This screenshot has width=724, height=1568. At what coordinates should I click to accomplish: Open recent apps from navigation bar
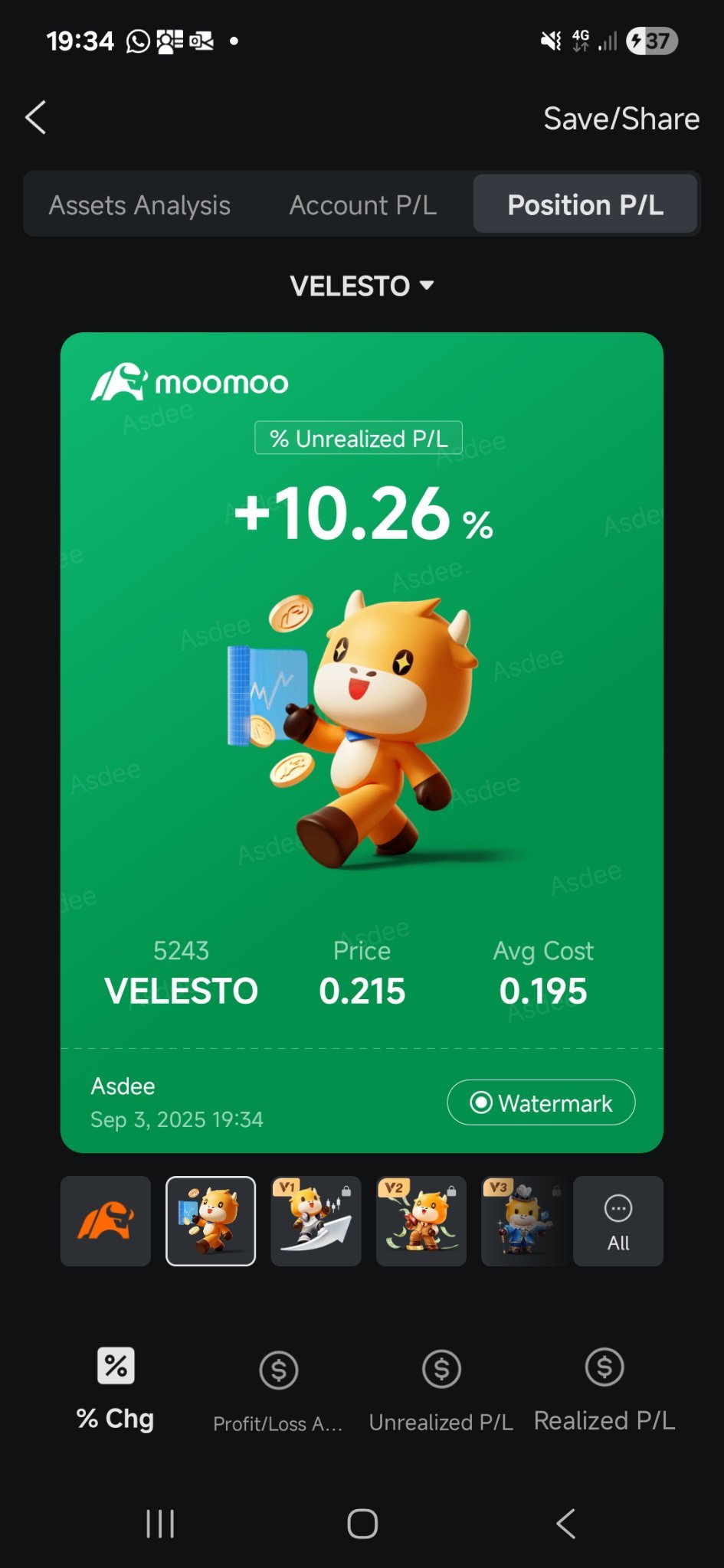tap(160, 1524)
